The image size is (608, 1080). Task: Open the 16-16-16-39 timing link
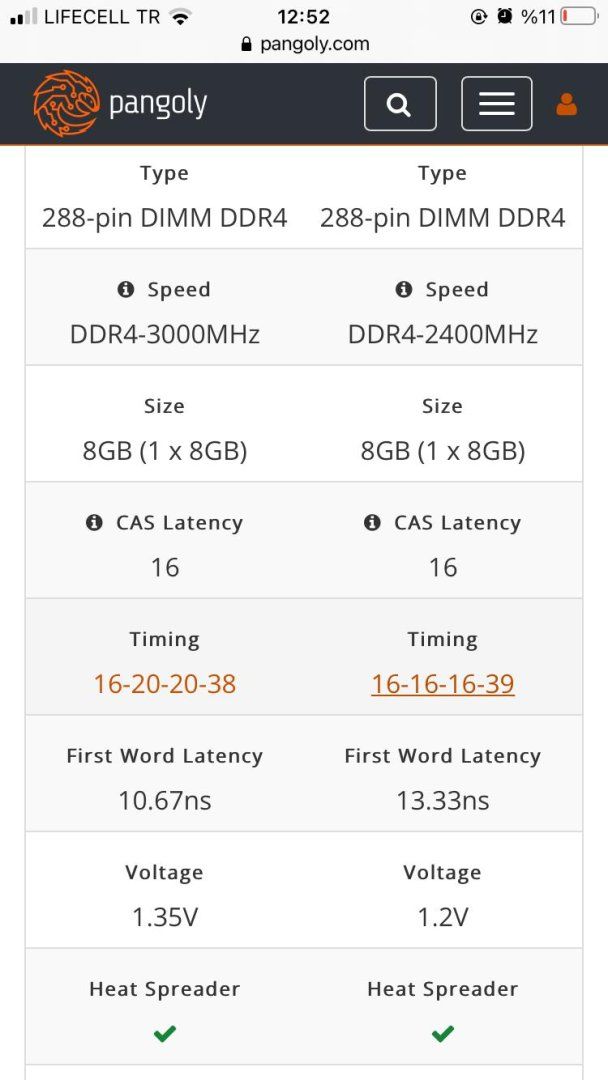click(x=443, y=684)
